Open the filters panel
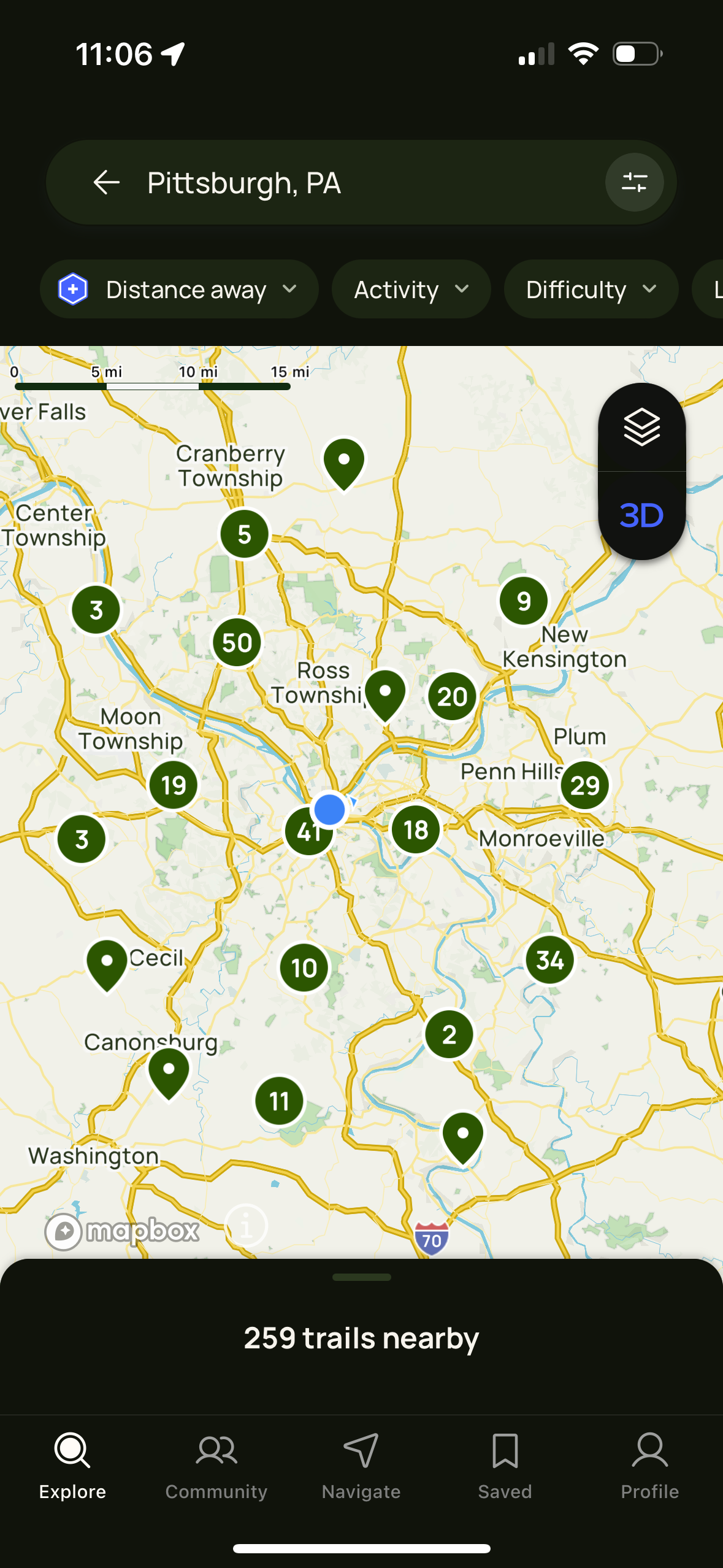Viewport: 723px width, 1568px height. point(635,182)
